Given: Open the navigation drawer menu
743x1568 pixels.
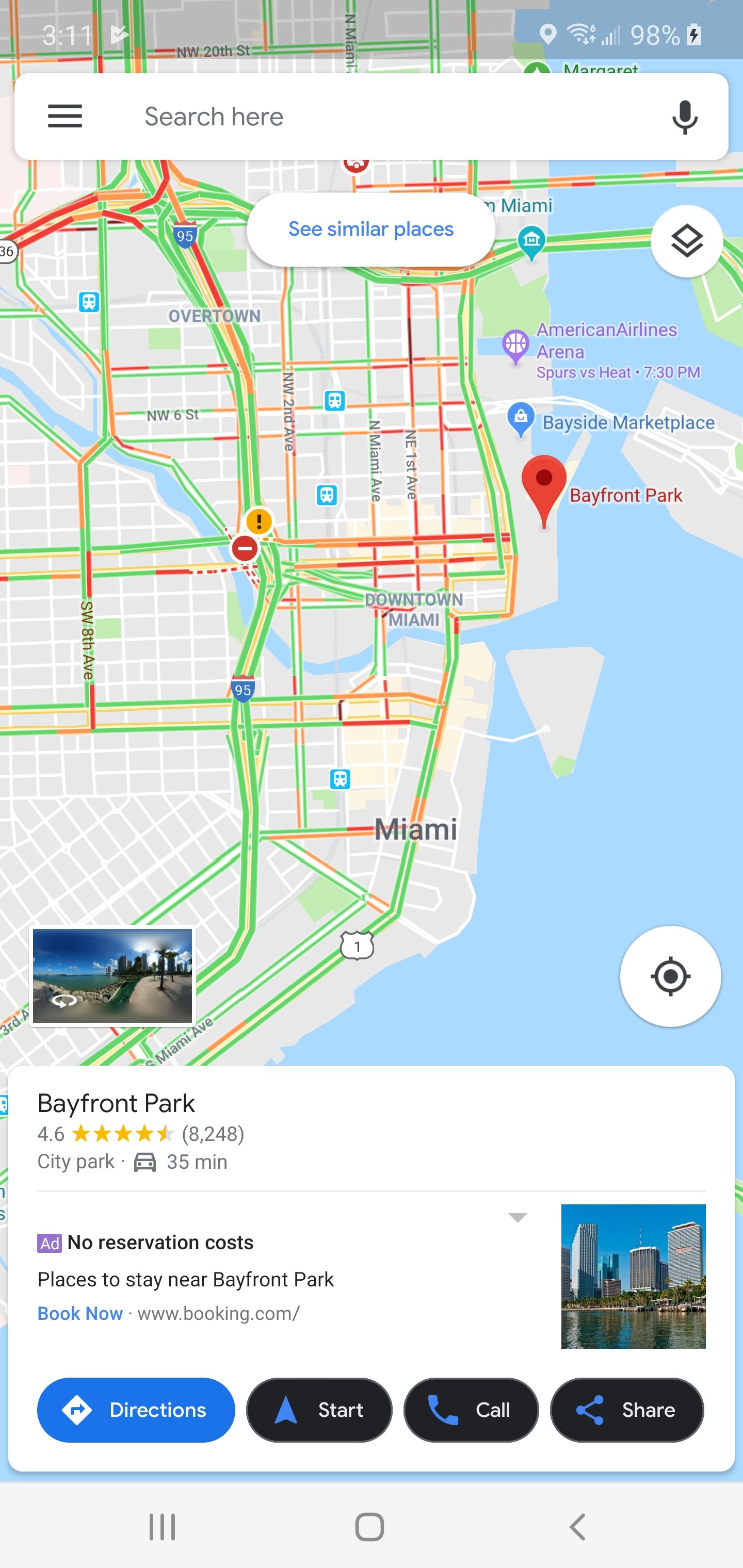Looking at the screenshot, I should coord(64,116).
